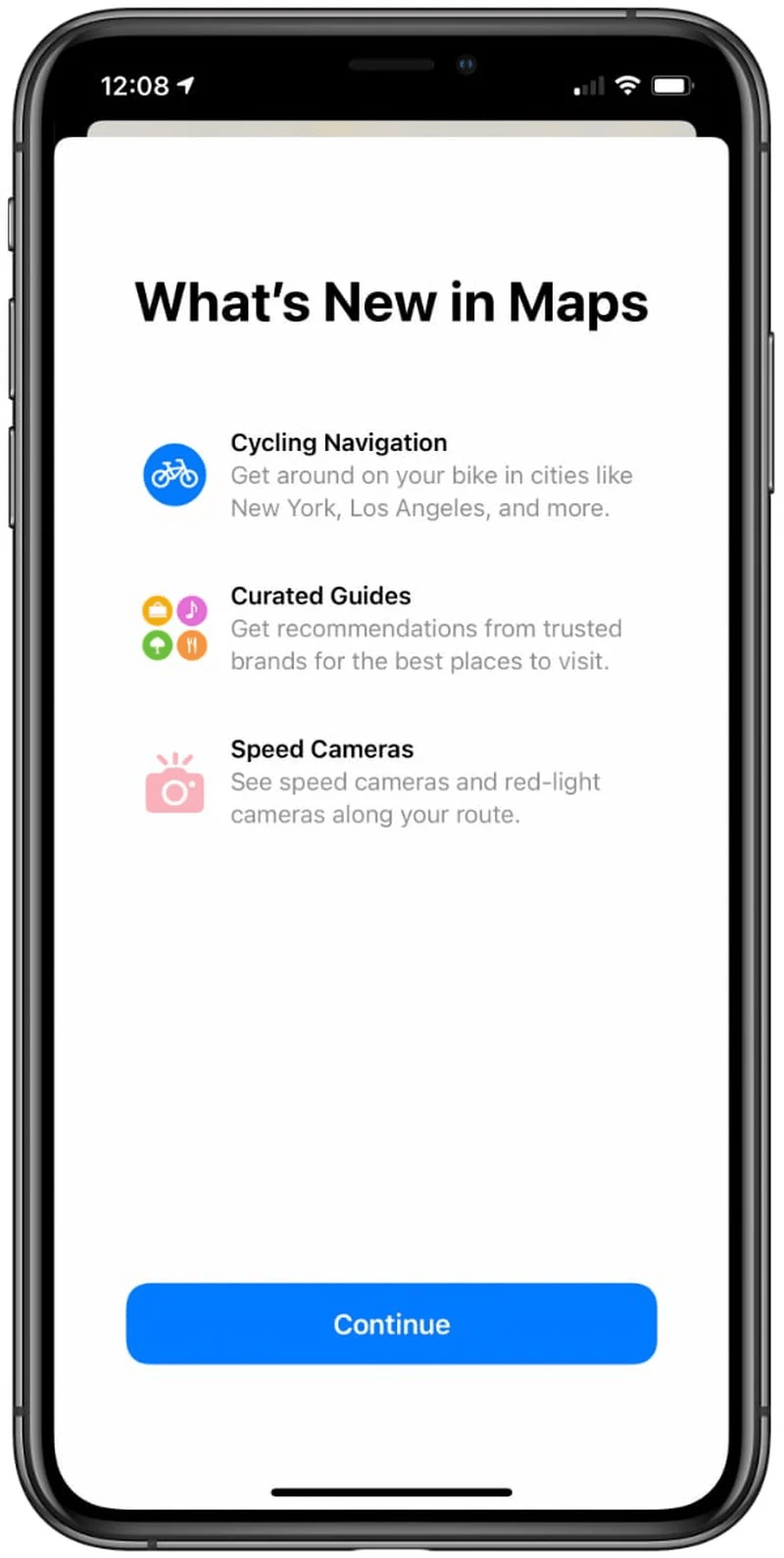The image size is (784, 1558).
Task: Tap the Continue button
Action: coord(391,1323)
